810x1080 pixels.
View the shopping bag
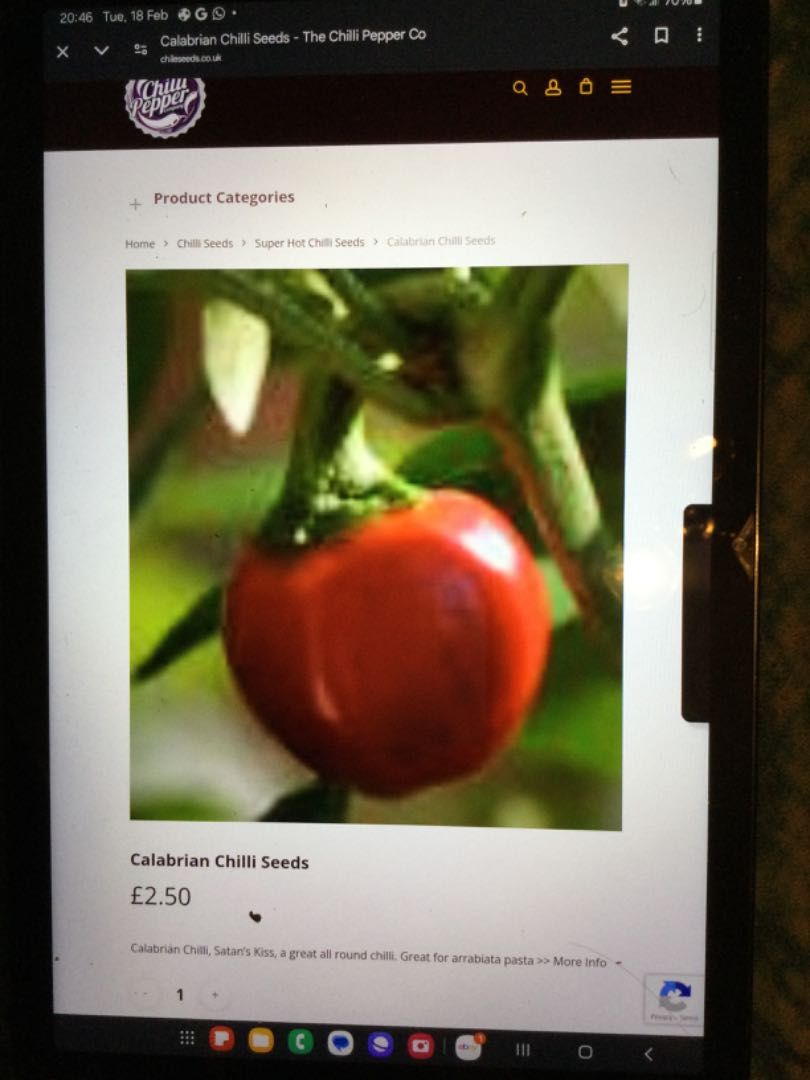tap(586, 87)
